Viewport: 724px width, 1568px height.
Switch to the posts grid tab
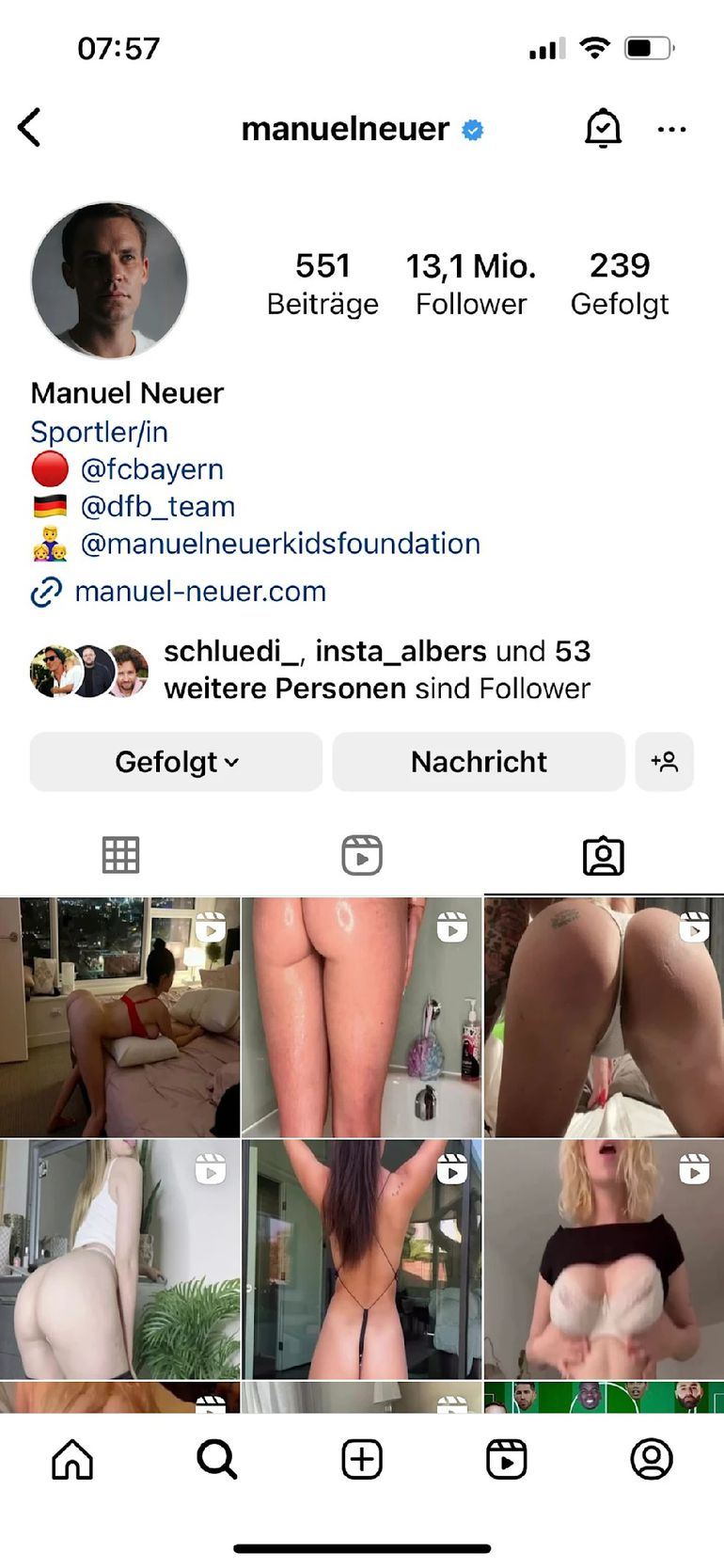(x=120, y=855)
